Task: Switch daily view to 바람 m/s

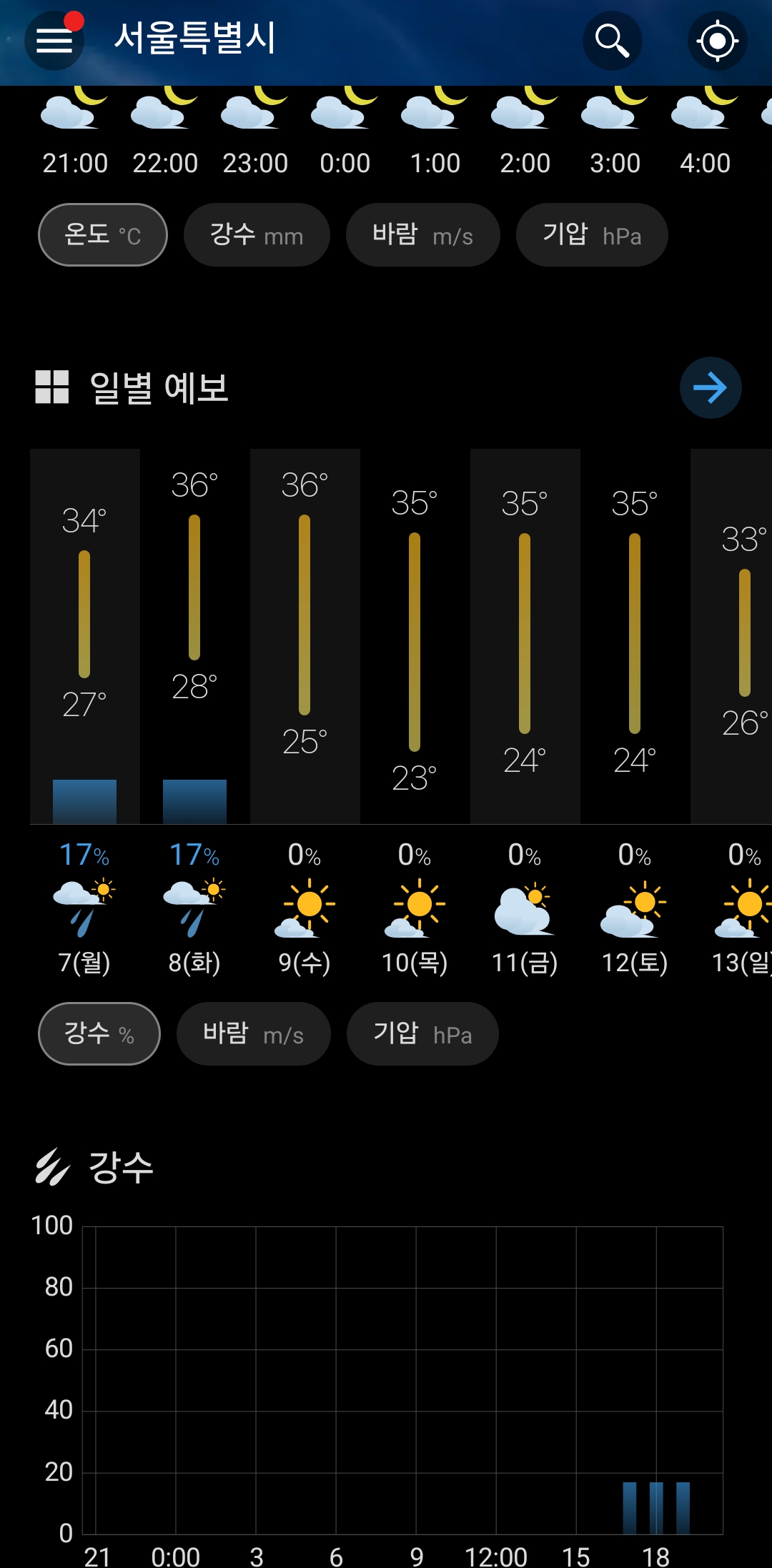Action: (253, 1034)
